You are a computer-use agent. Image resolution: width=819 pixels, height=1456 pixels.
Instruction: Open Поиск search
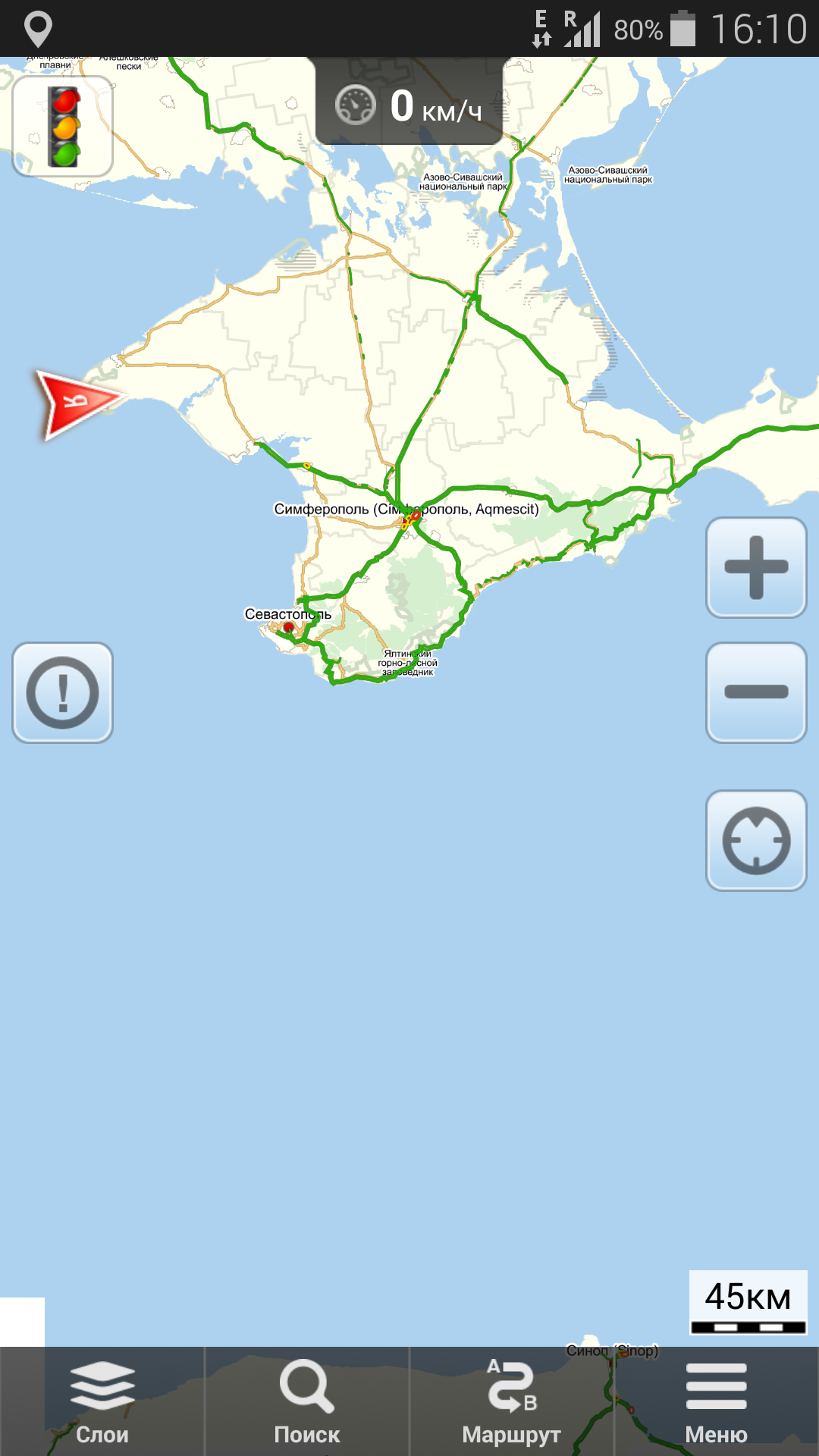point(307,1401)
